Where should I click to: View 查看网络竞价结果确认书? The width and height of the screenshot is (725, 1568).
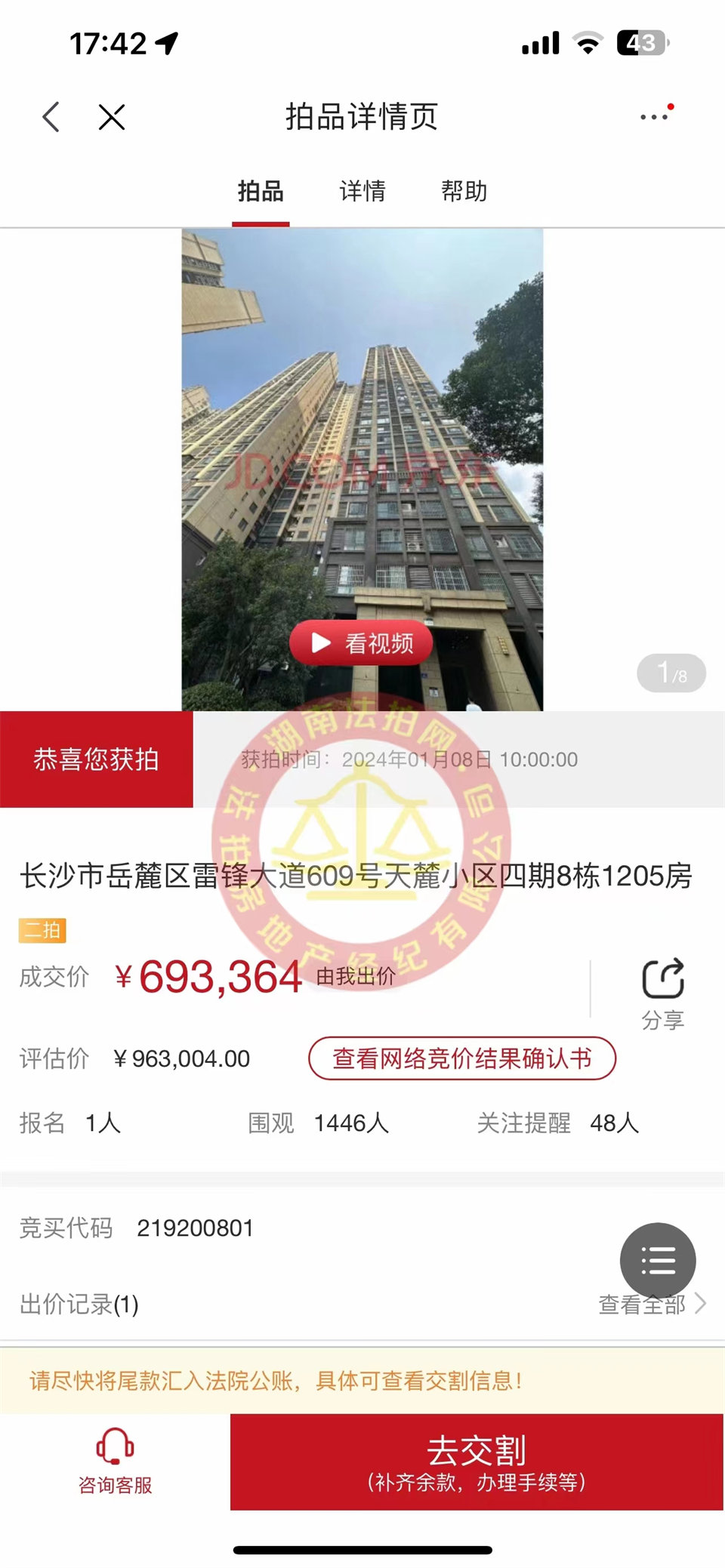pos(462,1058)
